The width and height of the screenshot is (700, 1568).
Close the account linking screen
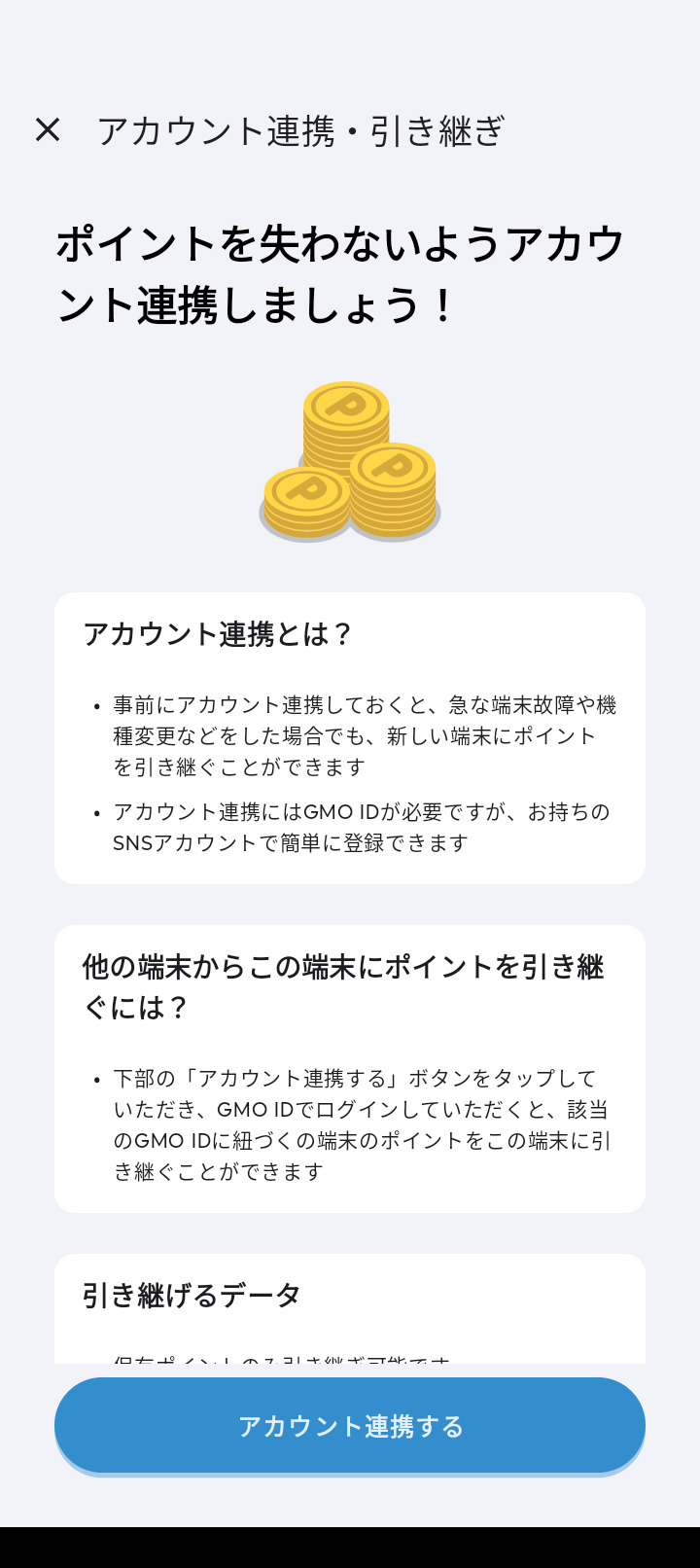(x=48, y=129)
